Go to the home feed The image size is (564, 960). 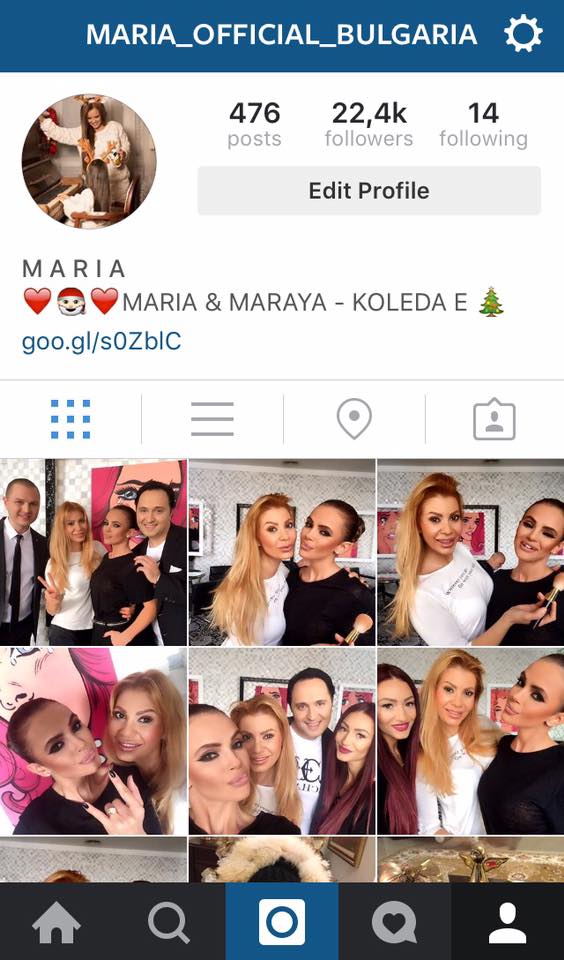pyautogui.click(x=56, y=922)
